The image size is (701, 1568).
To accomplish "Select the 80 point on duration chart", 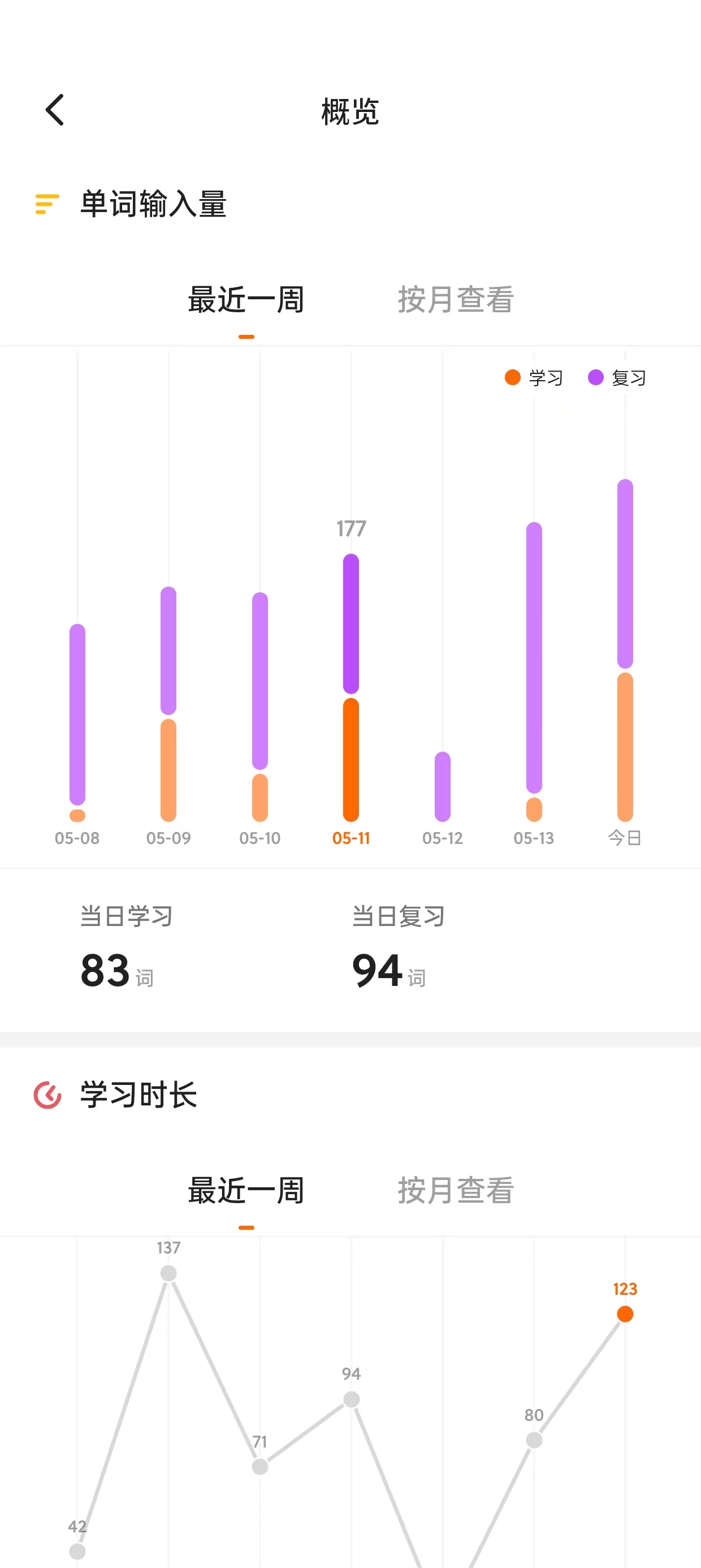I will point(534,1440).
